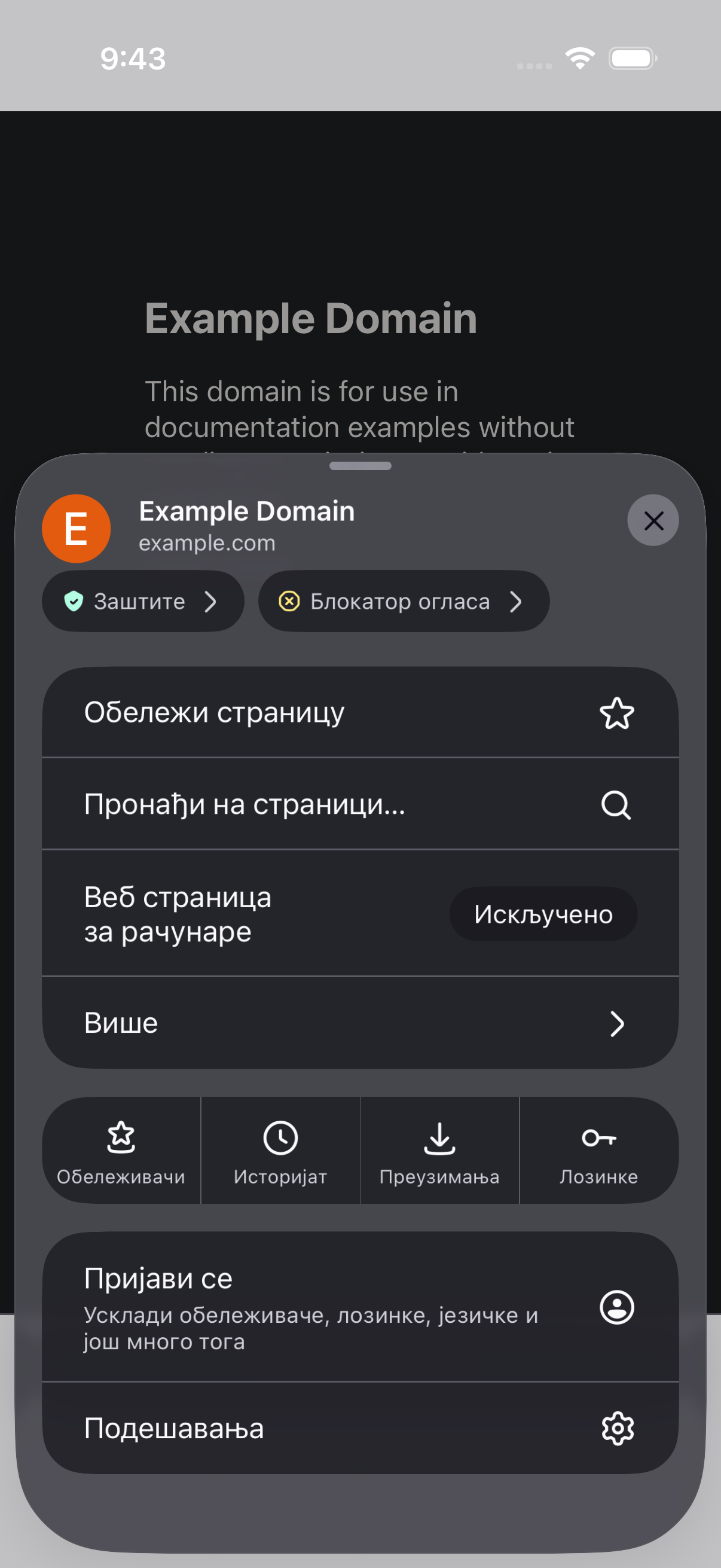721x1568 pixels.
Task: Open Лозинке passwords
Action: pyautogui.click(x=599, y=1151)
